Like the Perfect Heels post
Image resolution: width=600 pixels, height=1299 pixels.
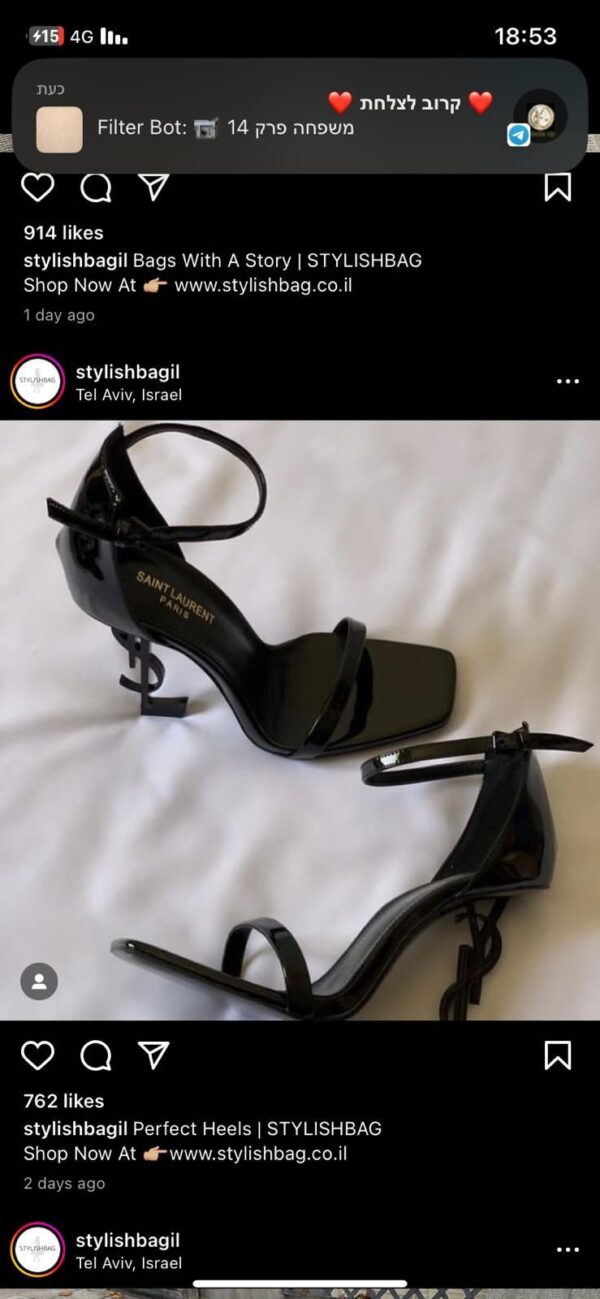point(38,1055)
